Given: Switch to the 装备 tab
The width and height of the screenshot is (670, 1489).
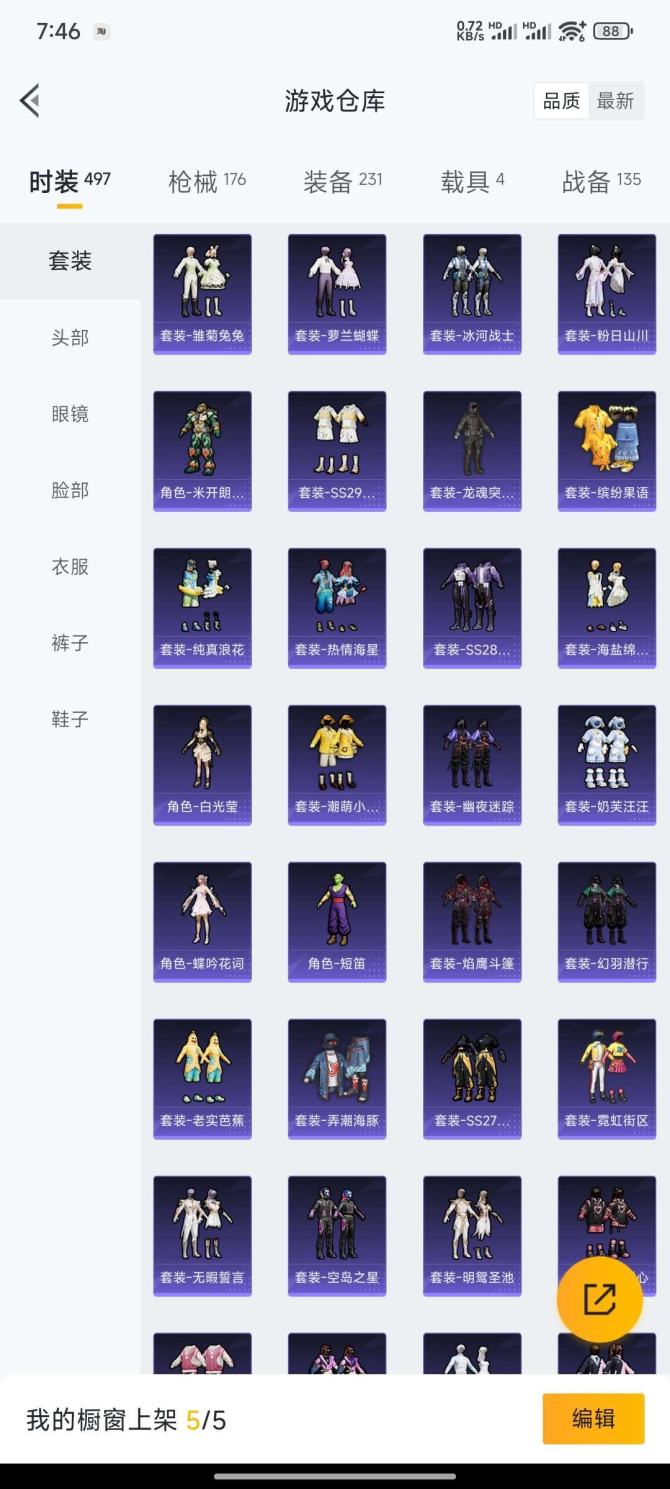Looking at the screenshot, I should pos(342,181).
